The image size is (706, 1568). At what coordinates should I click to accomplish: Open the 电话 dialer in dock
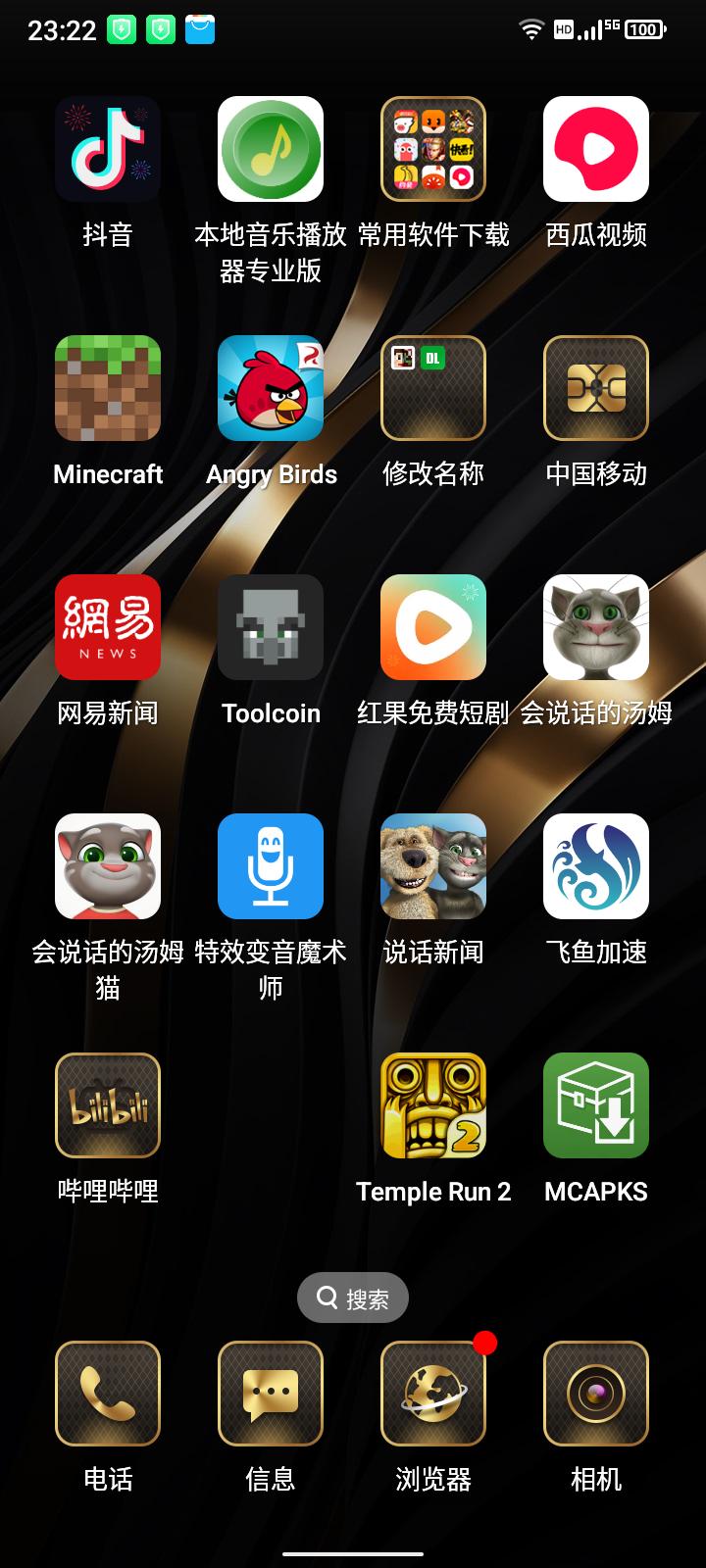coord(108,1394)
